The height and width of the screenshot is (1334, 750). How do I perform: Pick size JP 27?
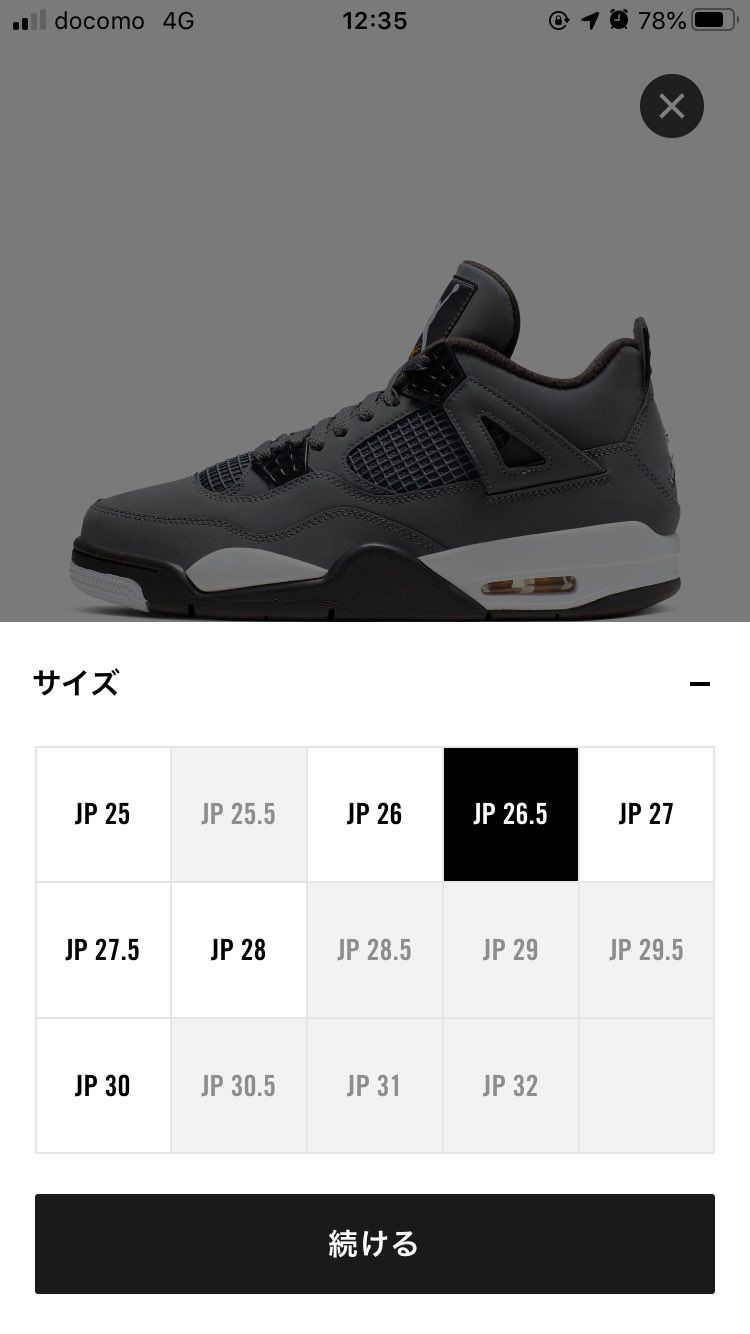(646, 814)
